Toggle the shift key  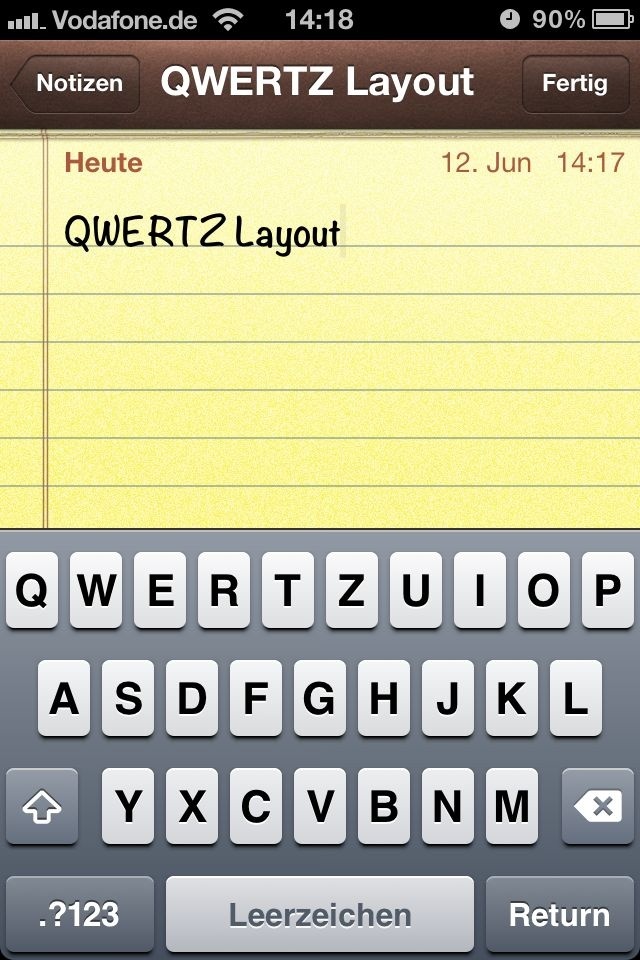(42, 806)
